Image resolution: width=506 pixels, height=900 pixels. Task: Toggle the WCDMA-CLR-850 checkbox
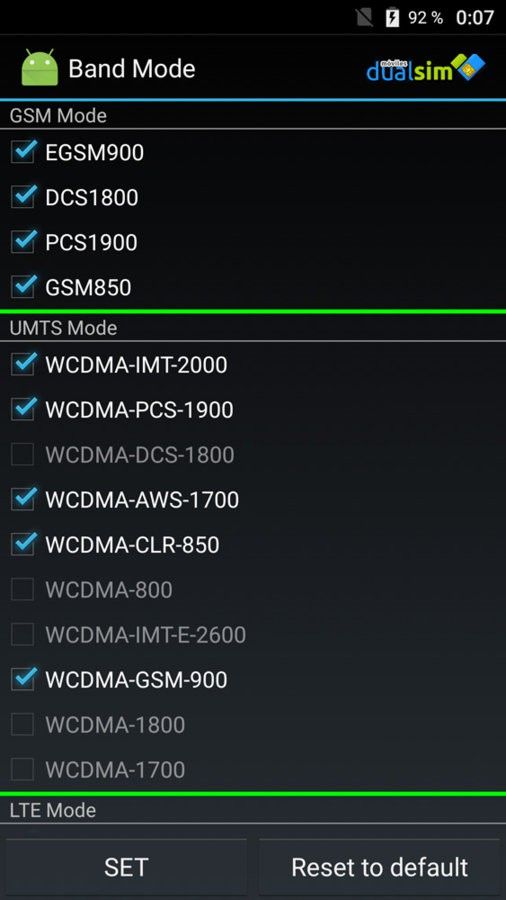23,545
